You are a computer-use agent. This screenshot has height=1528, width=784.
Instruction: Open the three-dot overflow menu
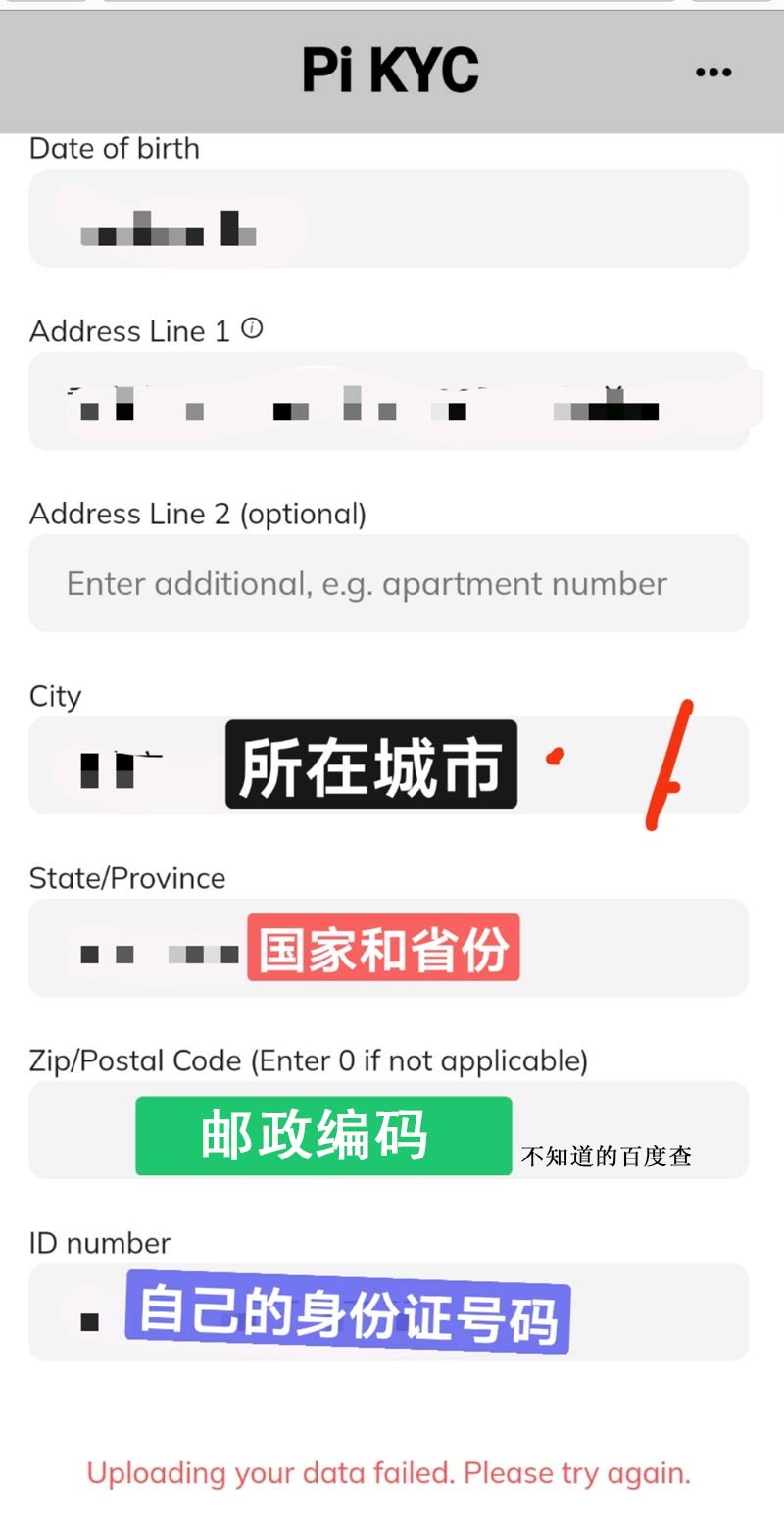[712, 72]
